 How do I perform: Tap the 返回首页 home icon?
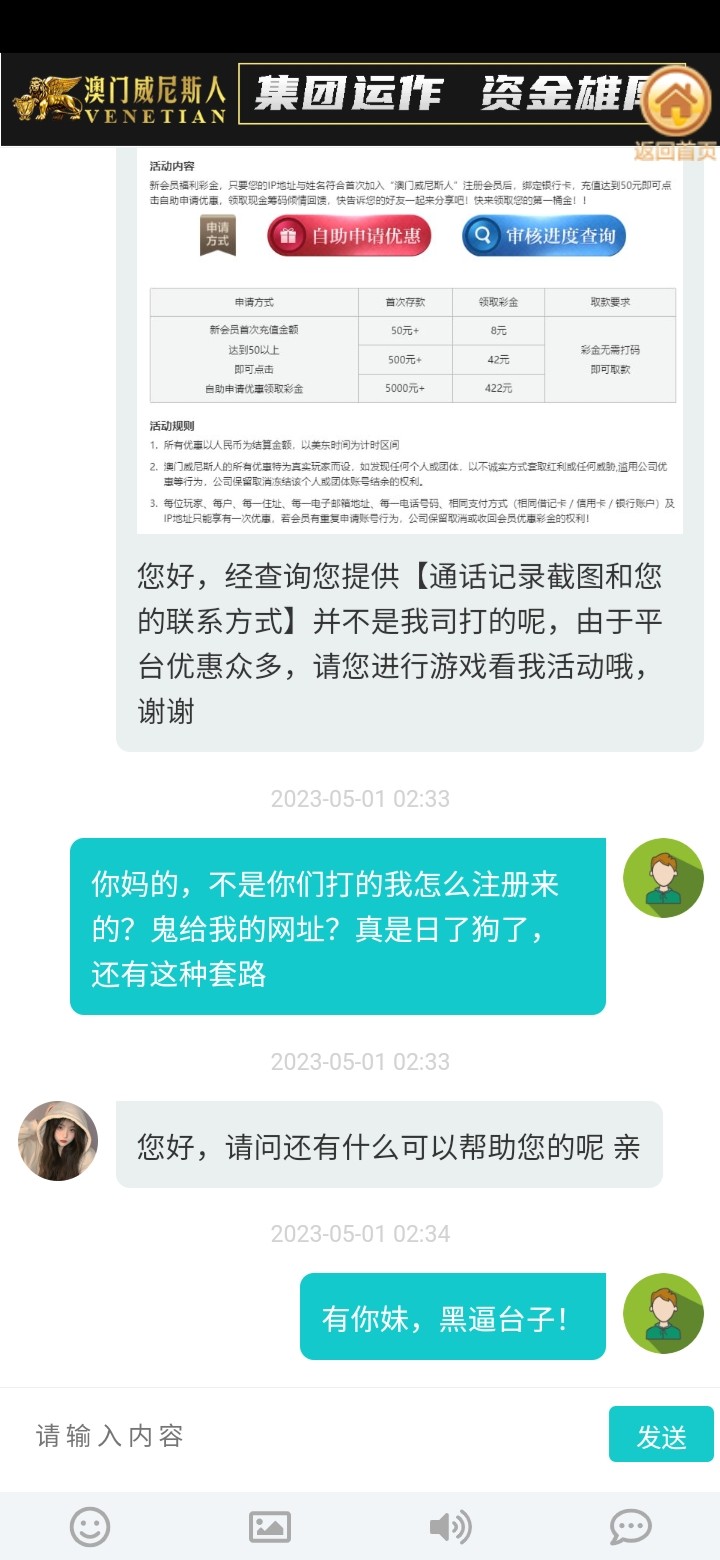(x=676, y=105)
